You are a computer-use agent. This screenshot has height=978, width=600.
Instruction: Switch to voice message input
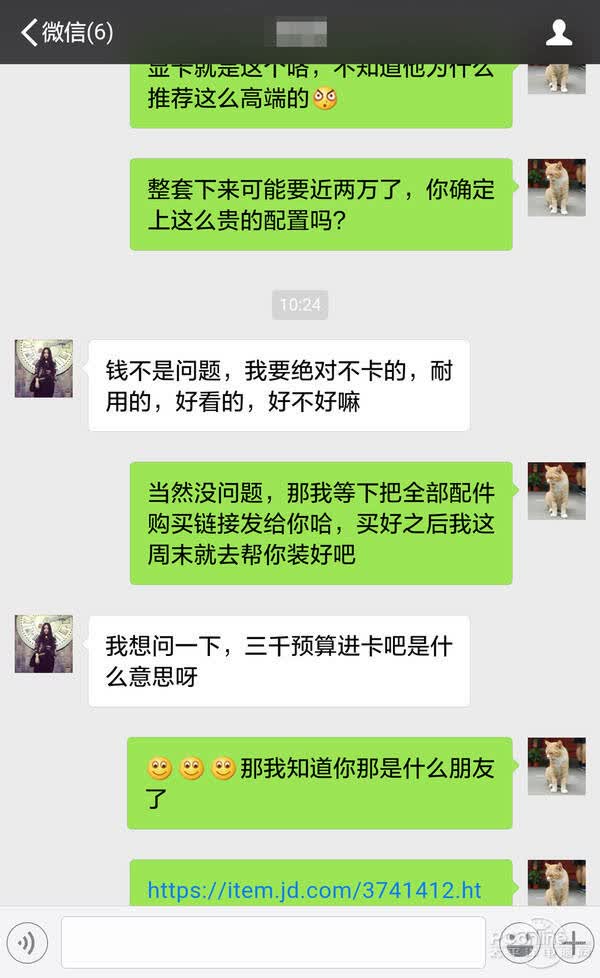(x=27, y=942)
